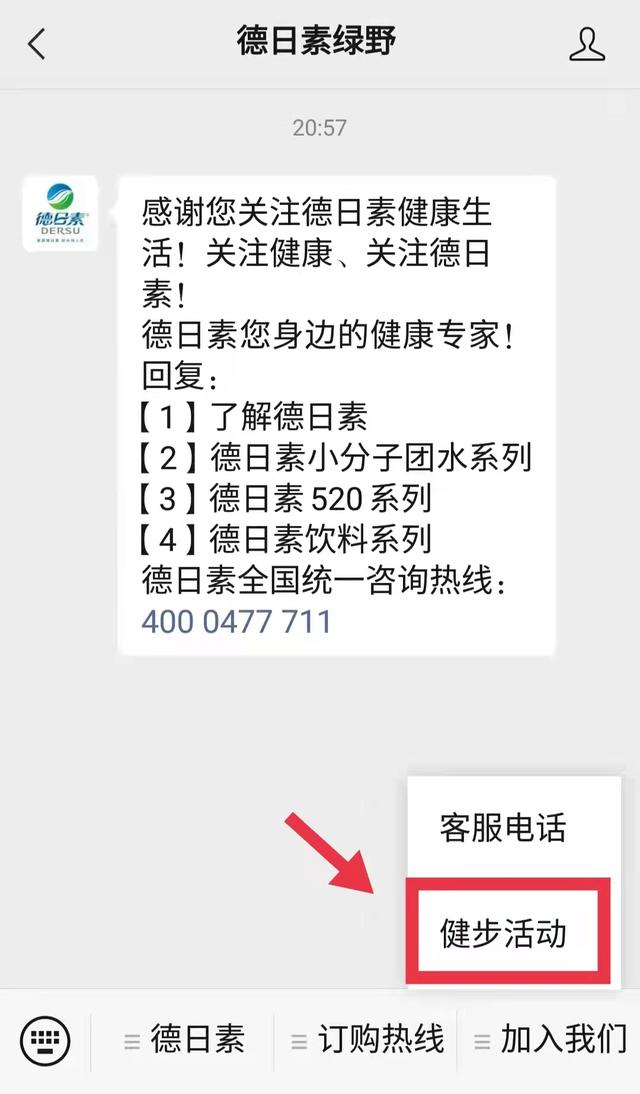The height and width of the screenshot is (1094, 640).
Task: Switch to keyboard input mode
Action: (45, 1041)
